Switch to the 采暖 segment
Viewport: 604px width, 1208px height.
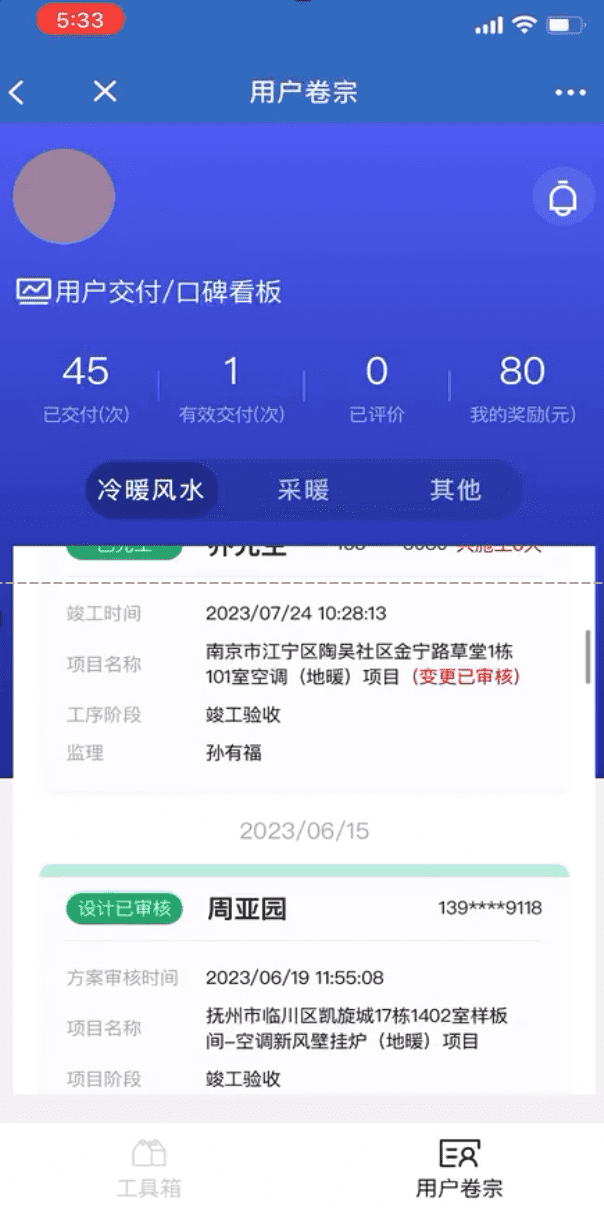click(303, 490)
